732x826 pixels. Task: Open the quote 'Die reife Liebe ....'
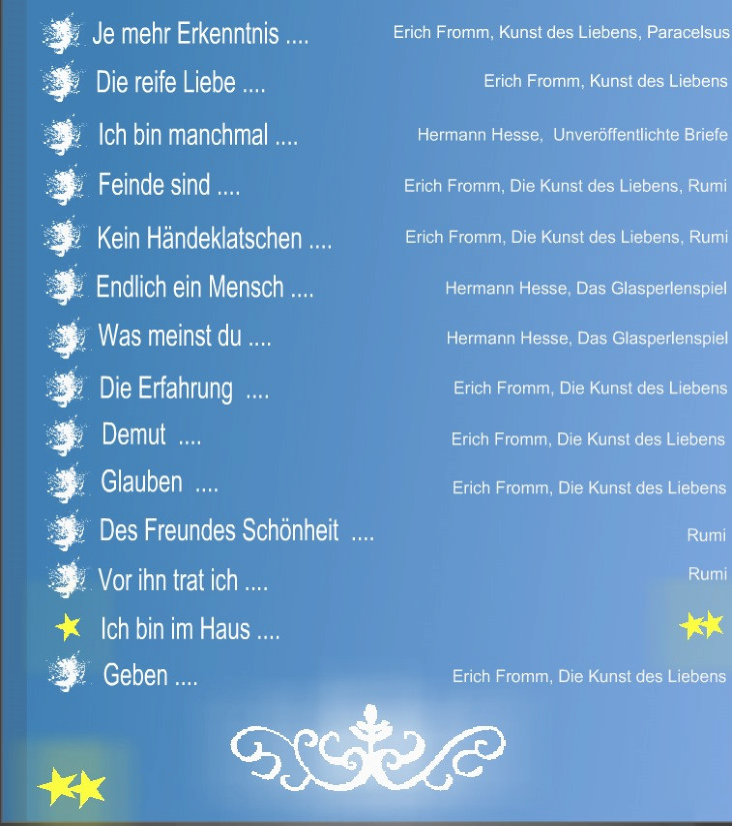(180, 83)
